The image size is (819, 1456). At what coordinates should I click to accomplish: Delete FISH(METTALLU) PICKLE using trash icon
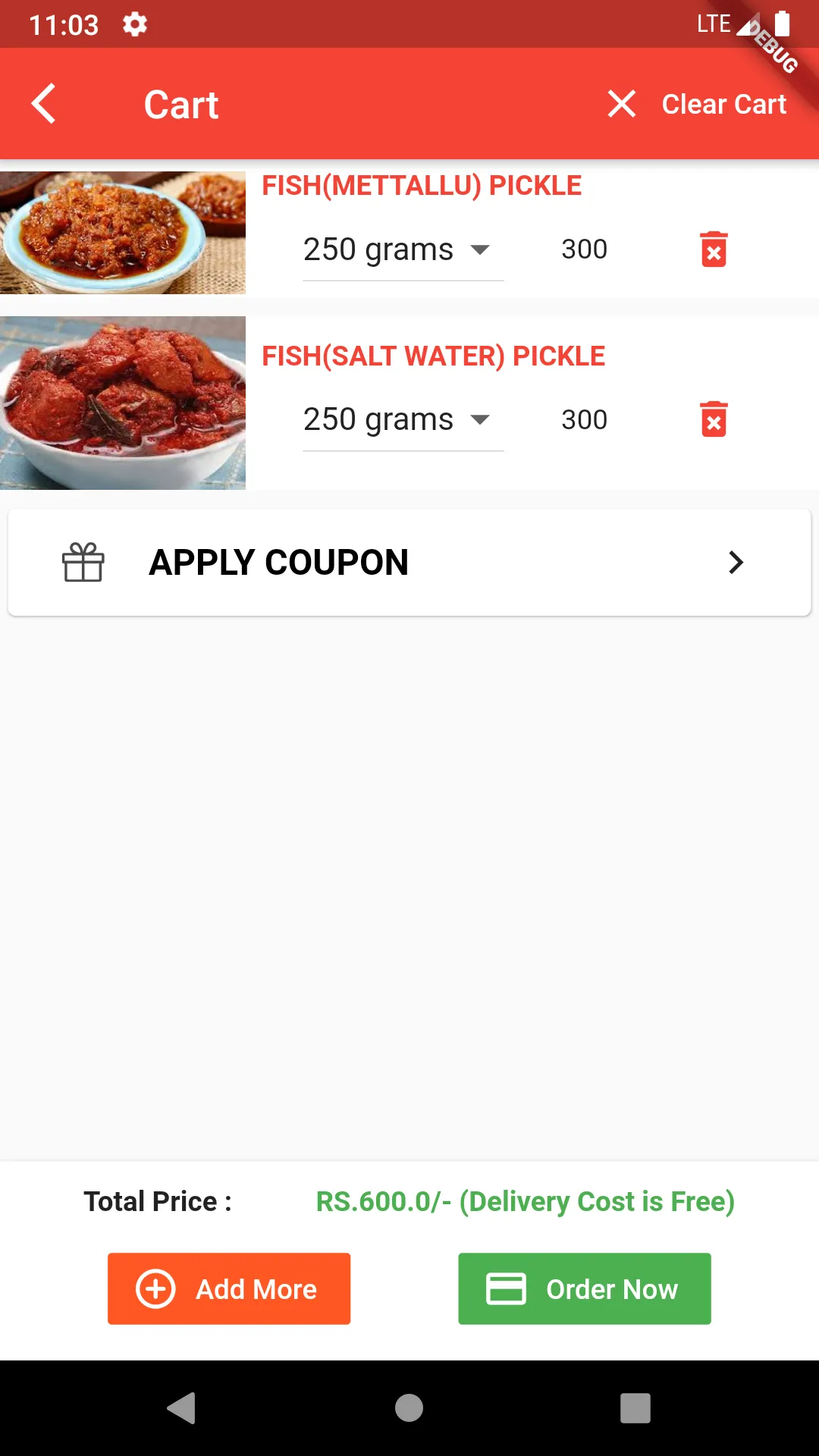click(x=712, y=249)
